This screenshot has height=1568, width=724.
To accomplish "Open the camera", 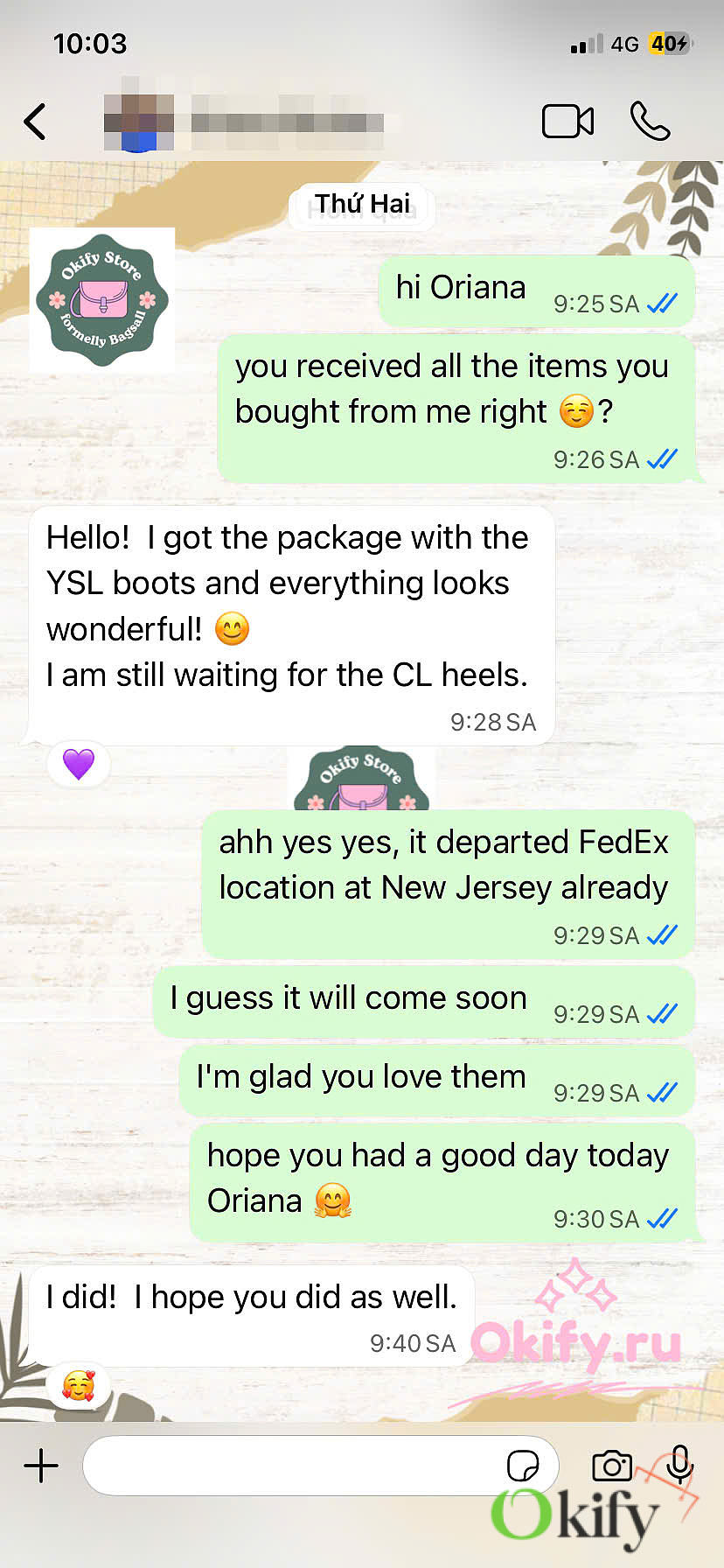I will pos(611,1465).
